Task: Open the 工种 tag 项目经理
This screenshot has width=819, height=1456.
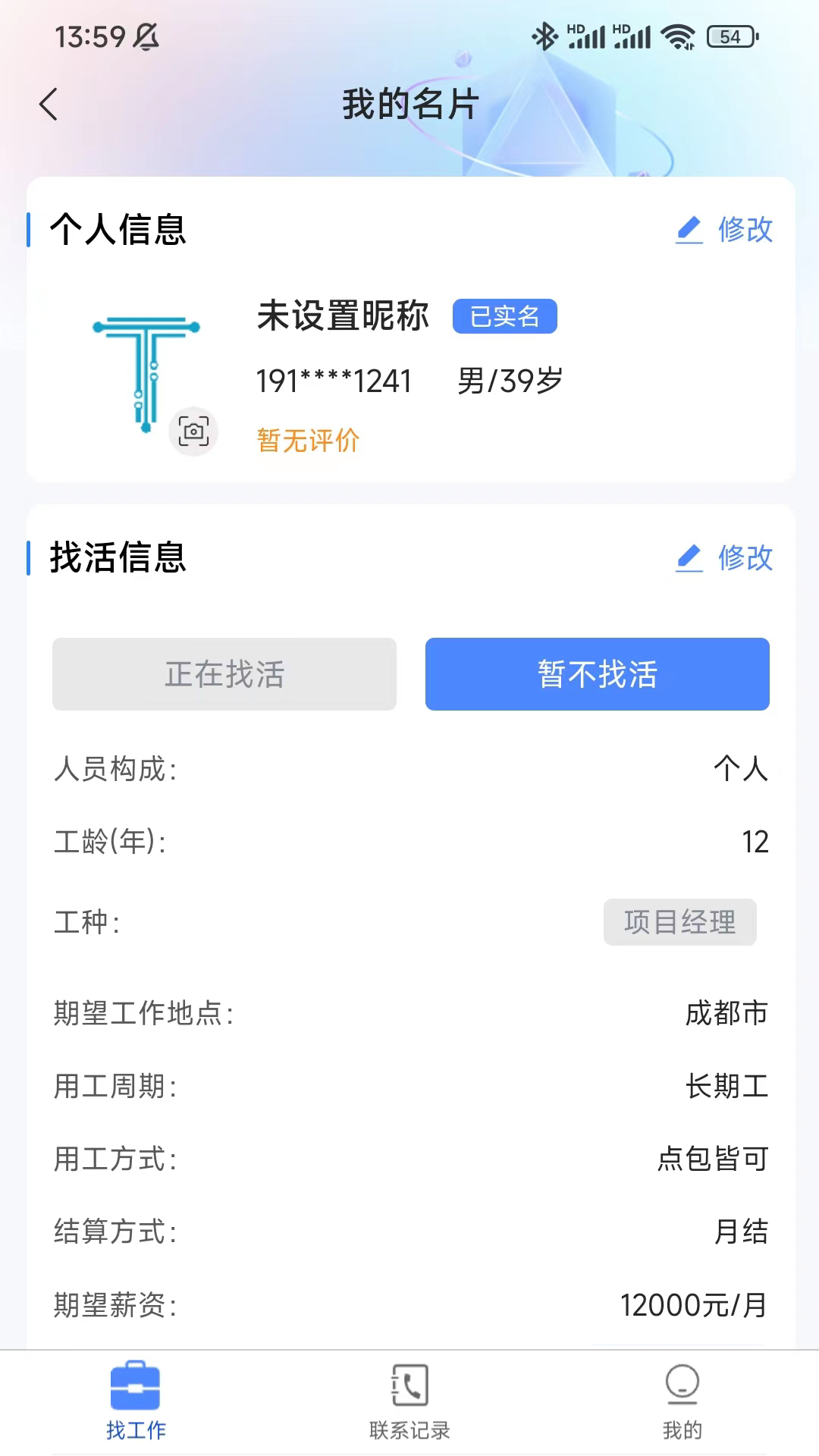Action: pos(679,922)
